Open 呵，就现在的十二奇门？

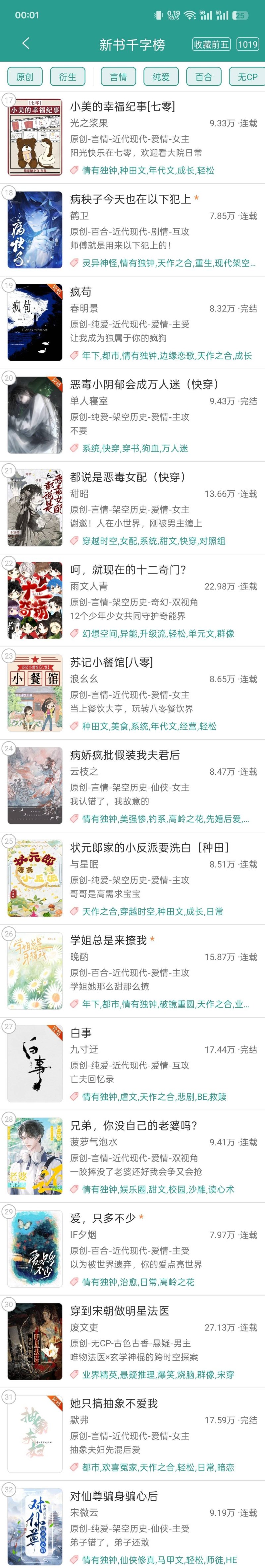point(128,569)
